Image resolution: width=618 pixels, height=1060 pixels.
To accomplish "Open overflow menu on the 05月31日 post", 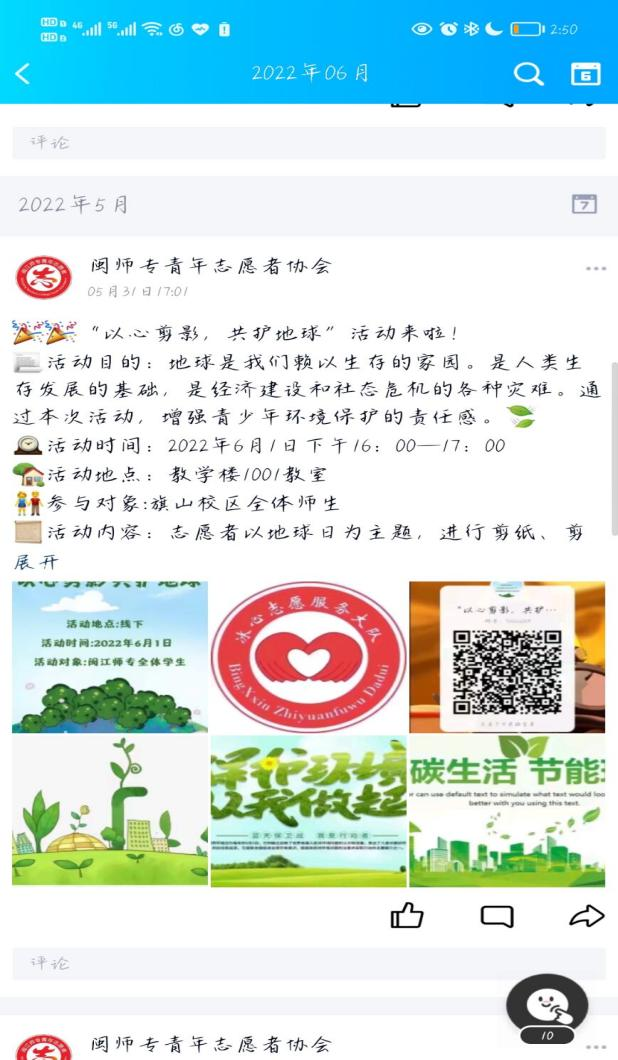I will pyautogui.click(x=596, y=269).
